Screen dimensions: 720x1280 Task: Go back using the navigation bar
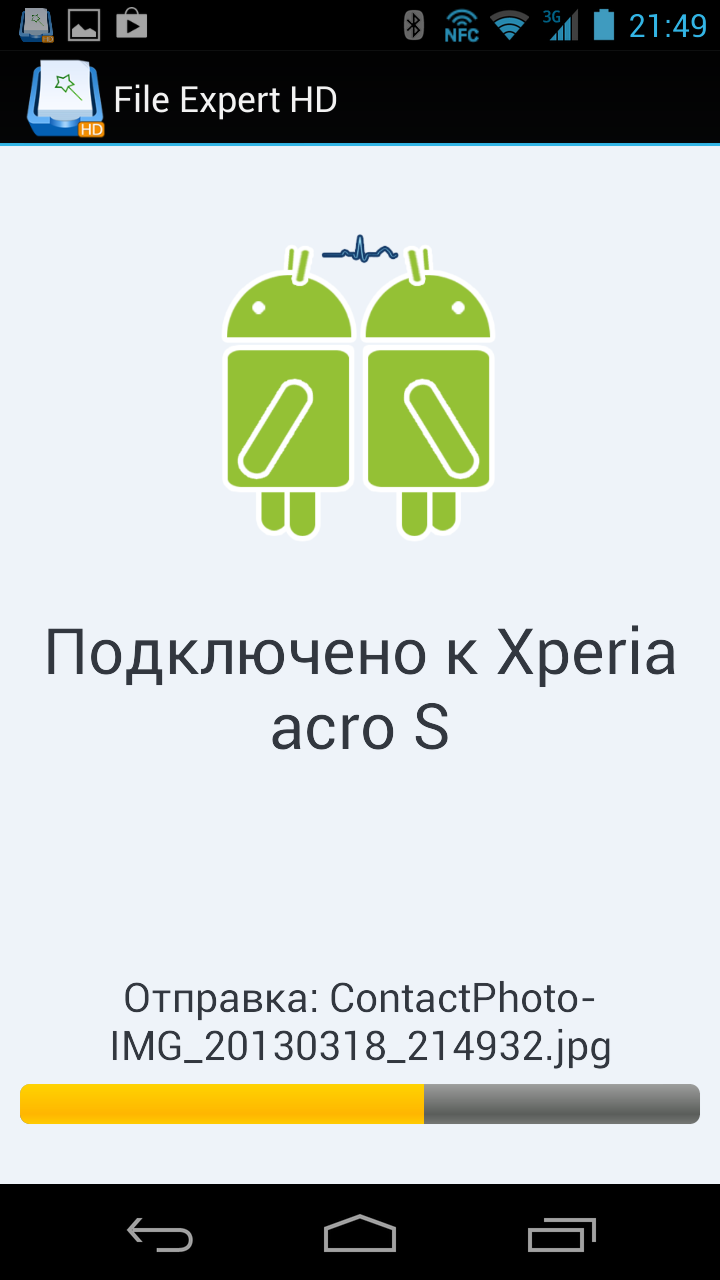[x=160, y=1236]
